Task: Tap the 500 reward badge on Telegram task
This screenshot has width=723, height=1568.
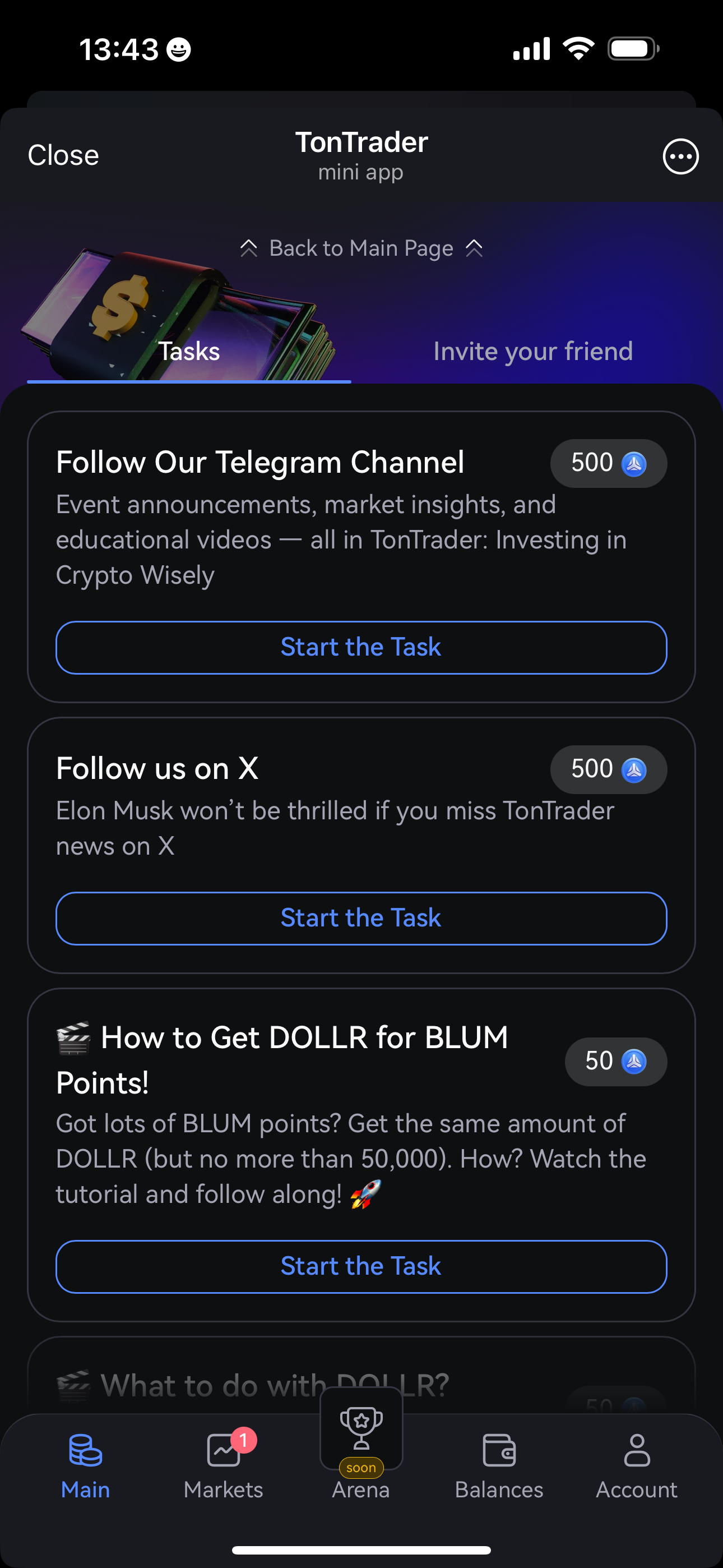Action: click(608, 463)
